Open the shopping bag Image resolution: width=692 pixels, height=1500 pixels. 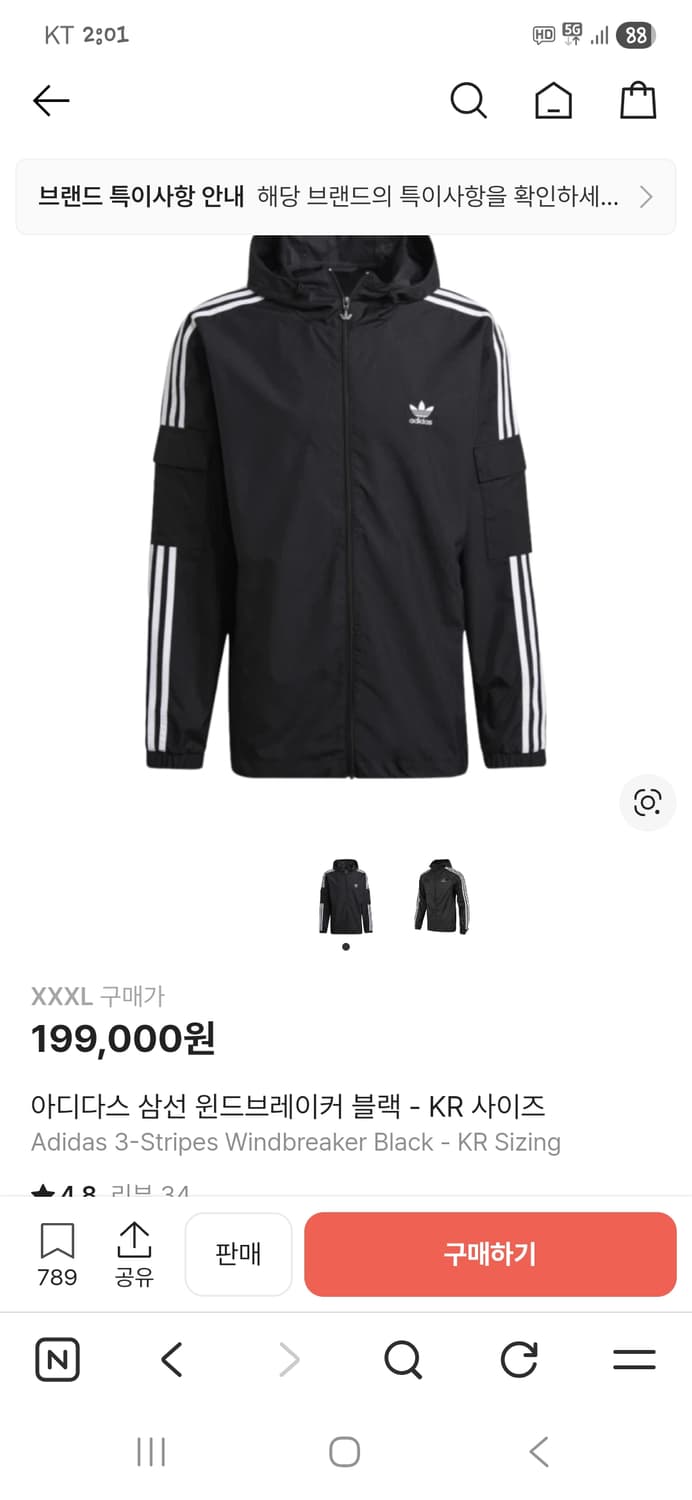click(637, 100)
